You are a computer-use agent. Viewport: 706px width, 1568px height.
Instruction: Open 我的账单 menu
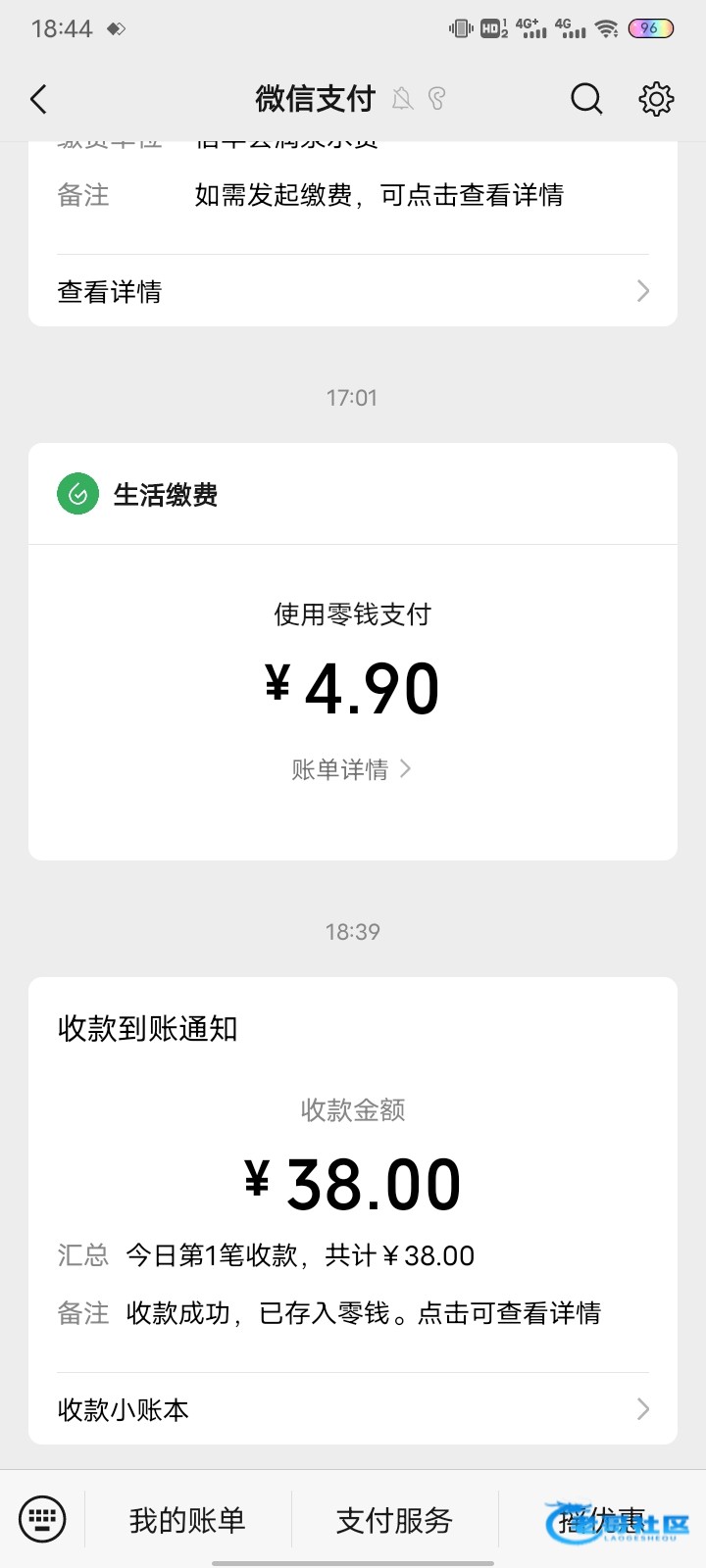pyautogui.click(x=187, y=1520)
